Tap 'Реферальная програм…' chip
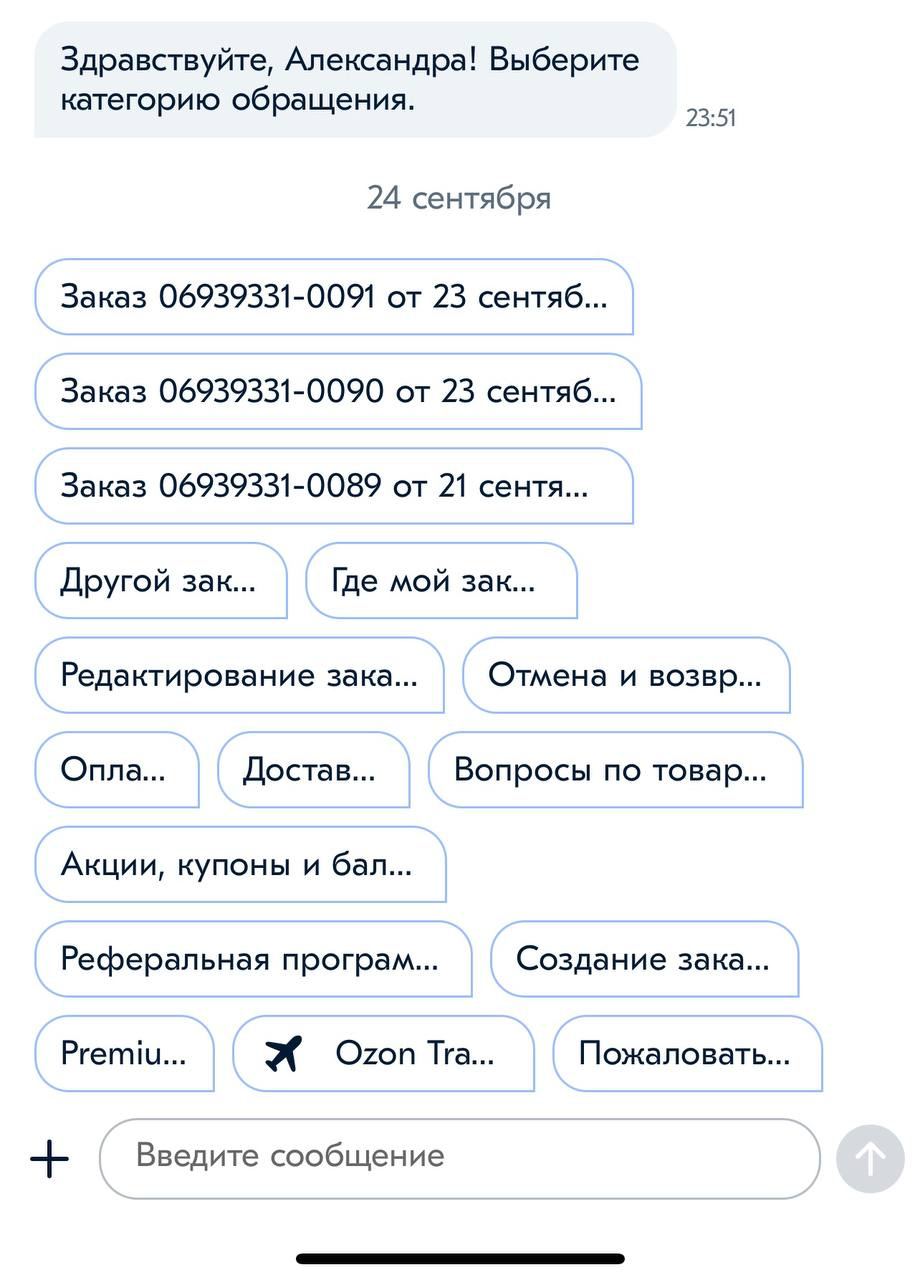920x1280 pixels. coord(252,959)
